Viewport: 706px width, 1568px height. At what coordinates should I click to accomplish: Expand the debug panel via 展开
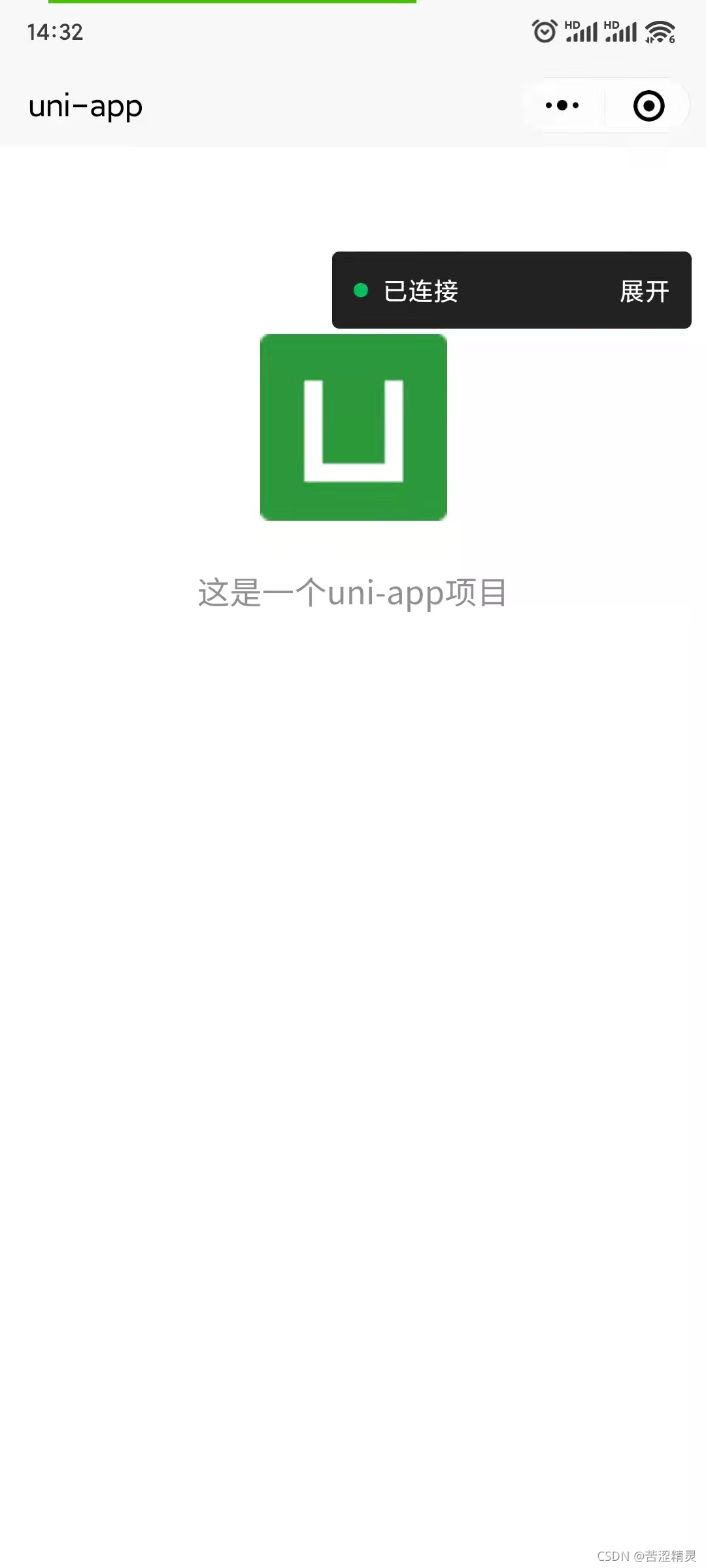click(x=644, y=291)
